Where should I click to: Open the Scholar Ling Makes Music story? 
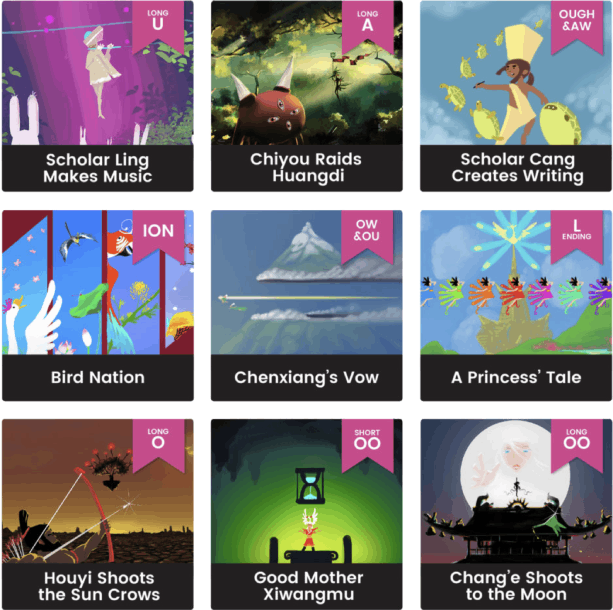click(x=97, y=97)
